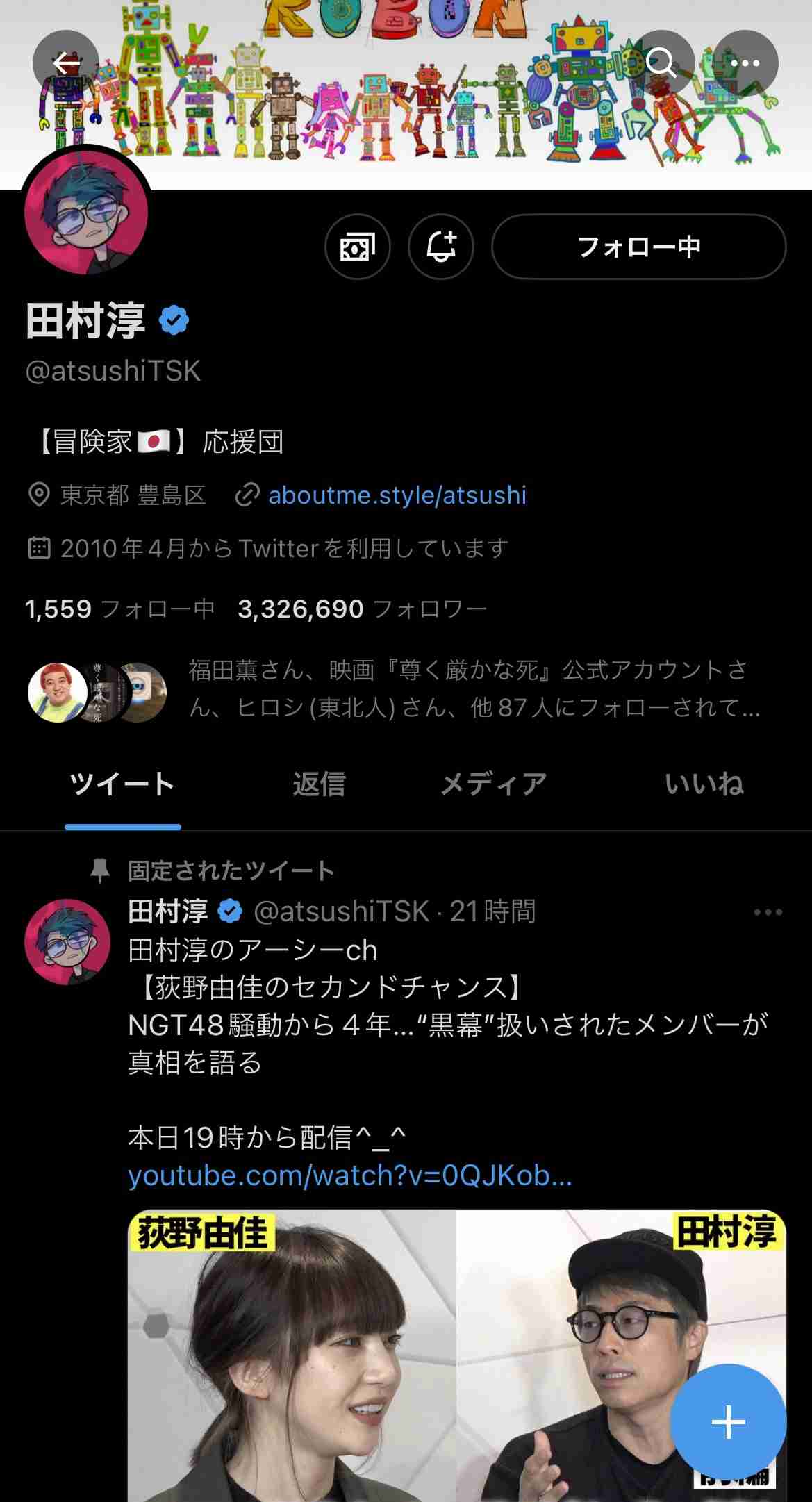Tap the フォロー中 button

tap(638, 247)
